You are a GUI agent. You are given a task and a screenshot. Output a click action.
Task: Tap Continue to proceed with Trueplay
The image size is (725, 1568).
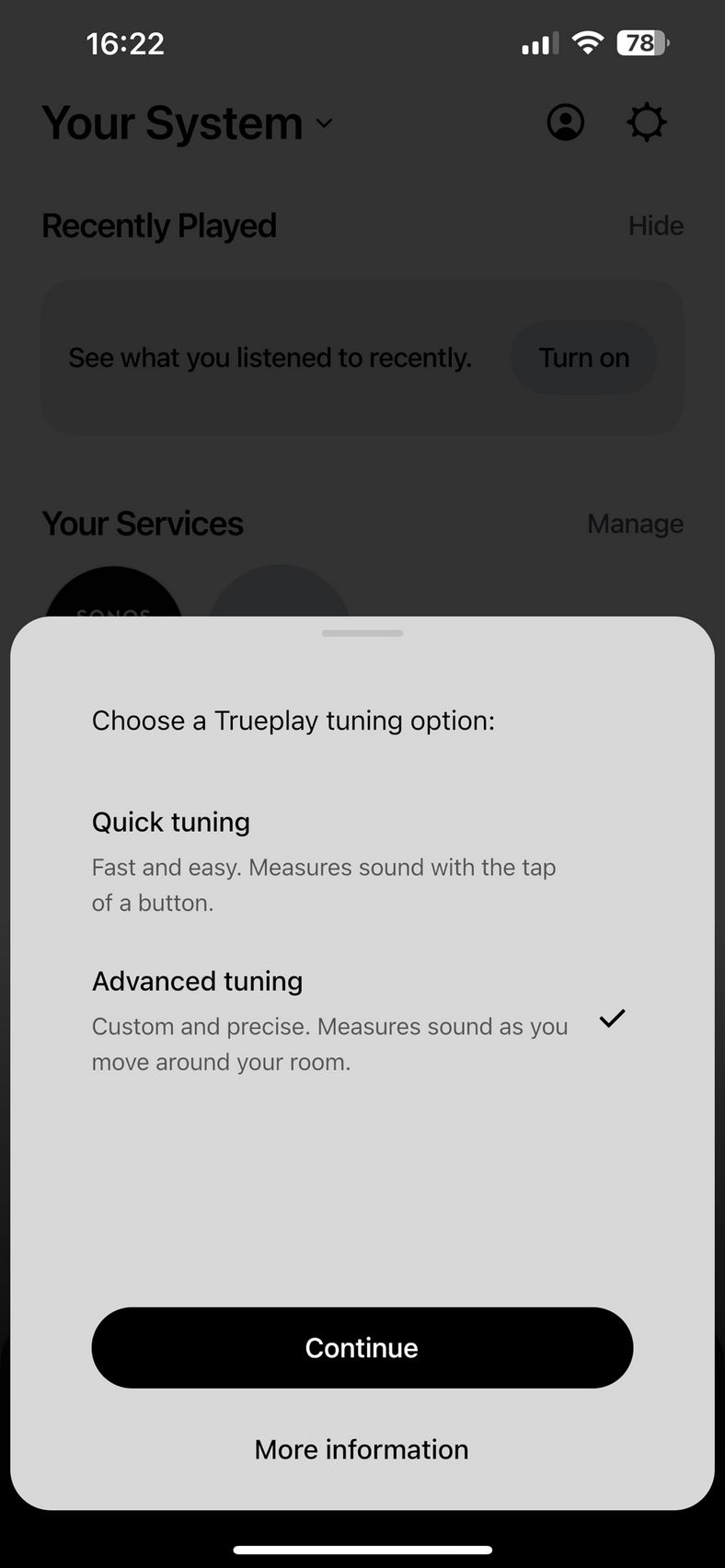pyautogui.click(x=362, y=1348)
